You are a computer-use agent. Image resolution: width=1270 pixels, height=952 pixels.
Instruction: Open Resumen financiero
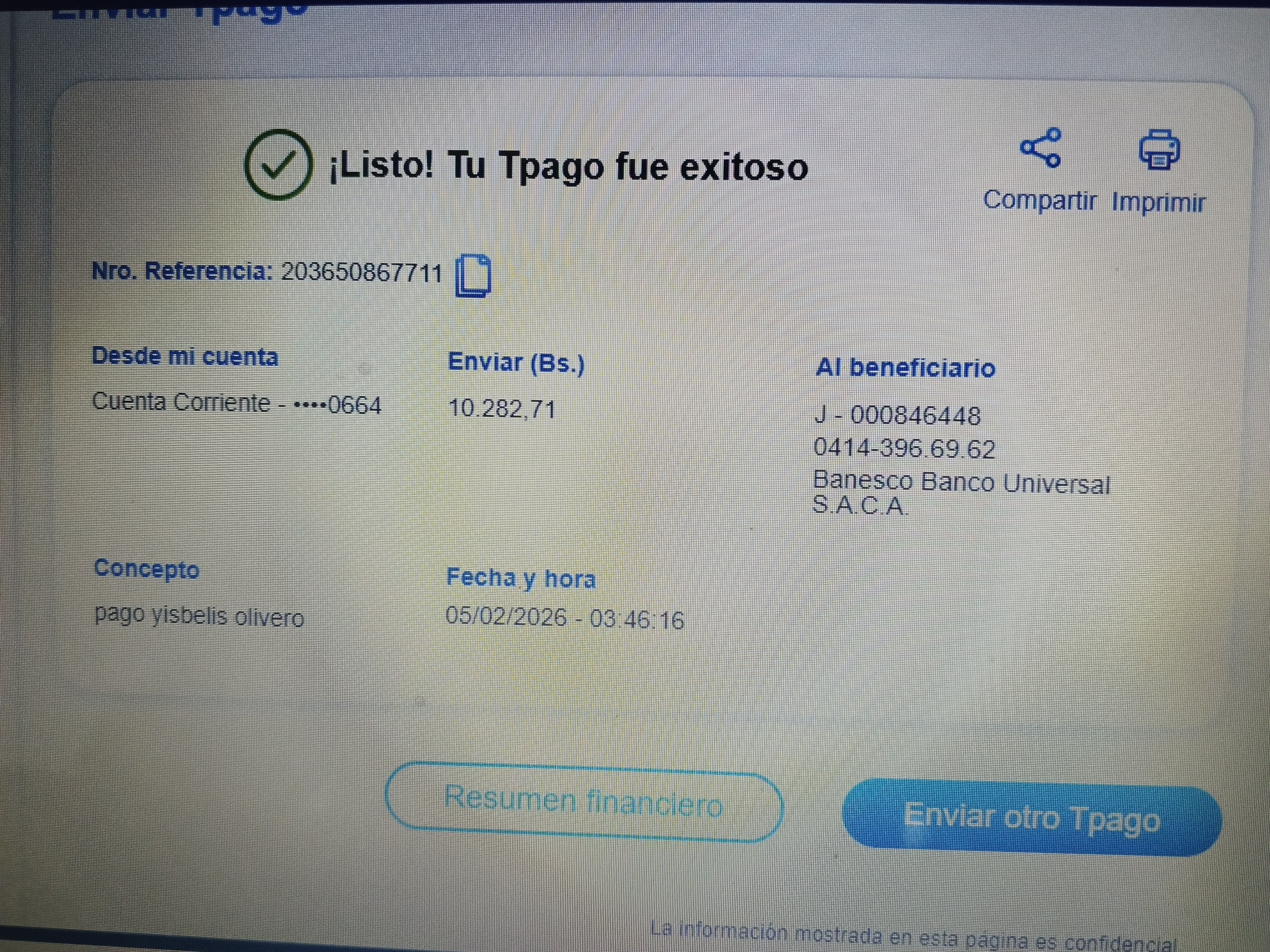(583, 801)
